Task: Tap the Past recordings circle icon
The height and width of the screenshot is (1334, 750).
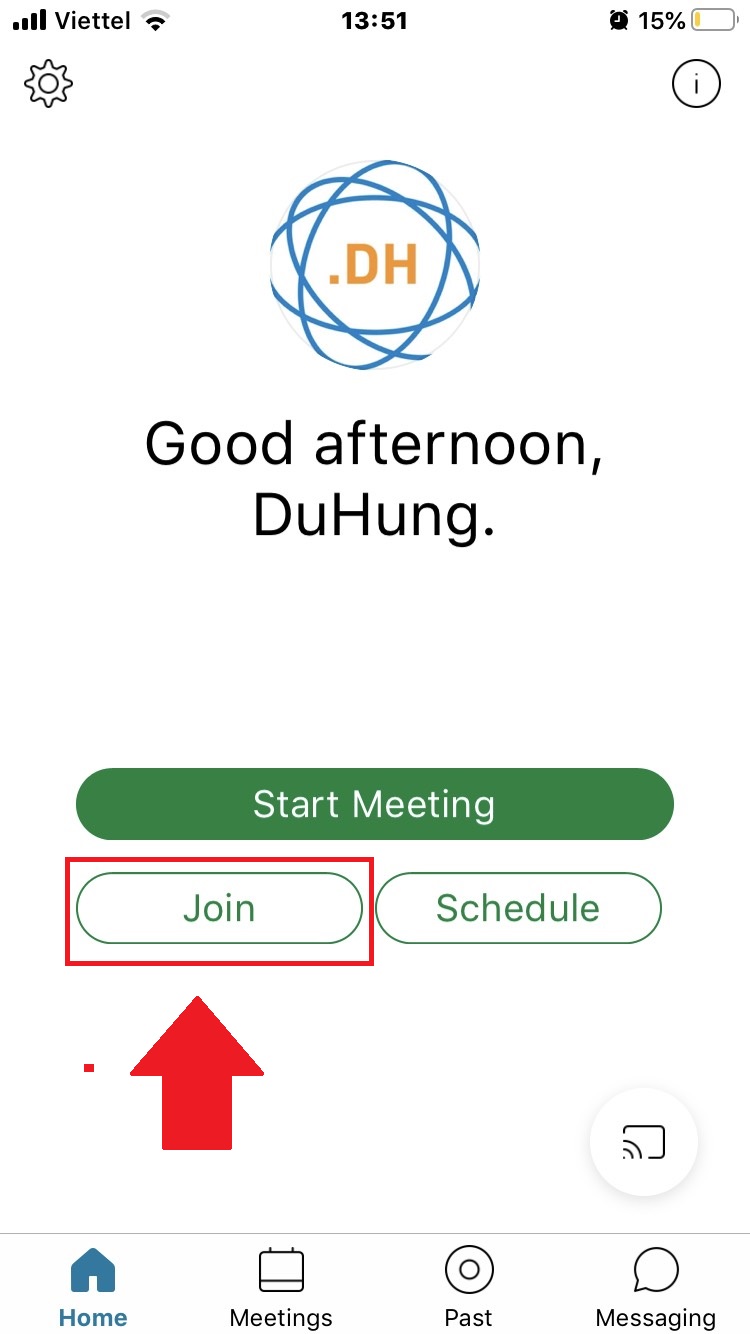Action: click(468, 1267)
